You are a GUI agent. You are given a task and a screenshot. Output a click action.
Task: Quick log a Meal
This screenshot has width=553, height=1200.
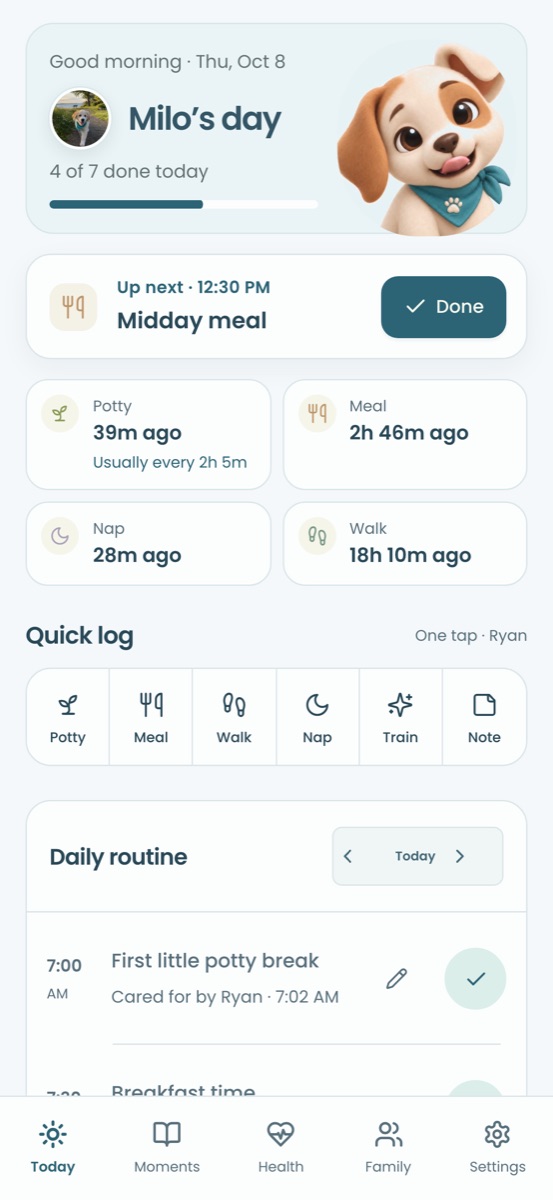(x=151, y=717)
